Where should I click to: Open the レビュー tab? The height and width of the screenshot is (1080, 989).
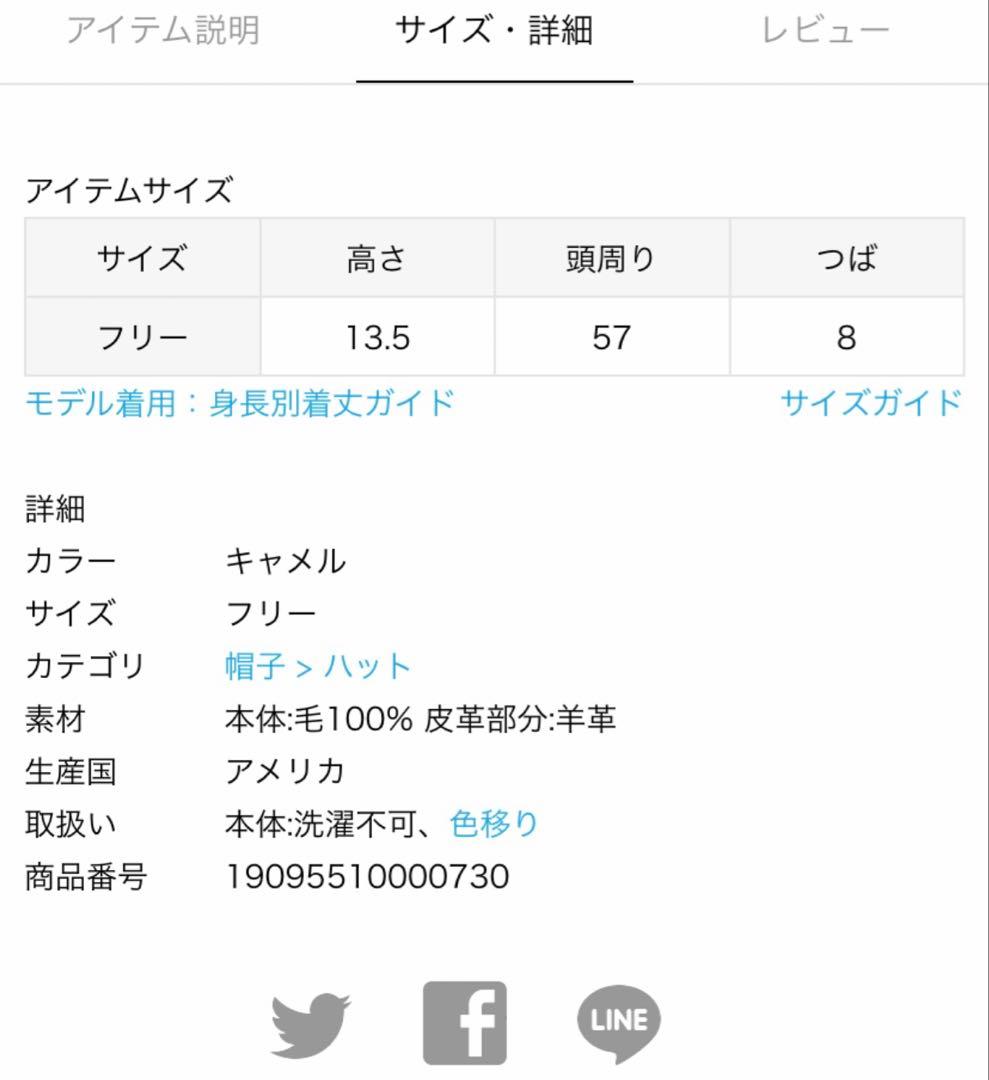[825, 31]
